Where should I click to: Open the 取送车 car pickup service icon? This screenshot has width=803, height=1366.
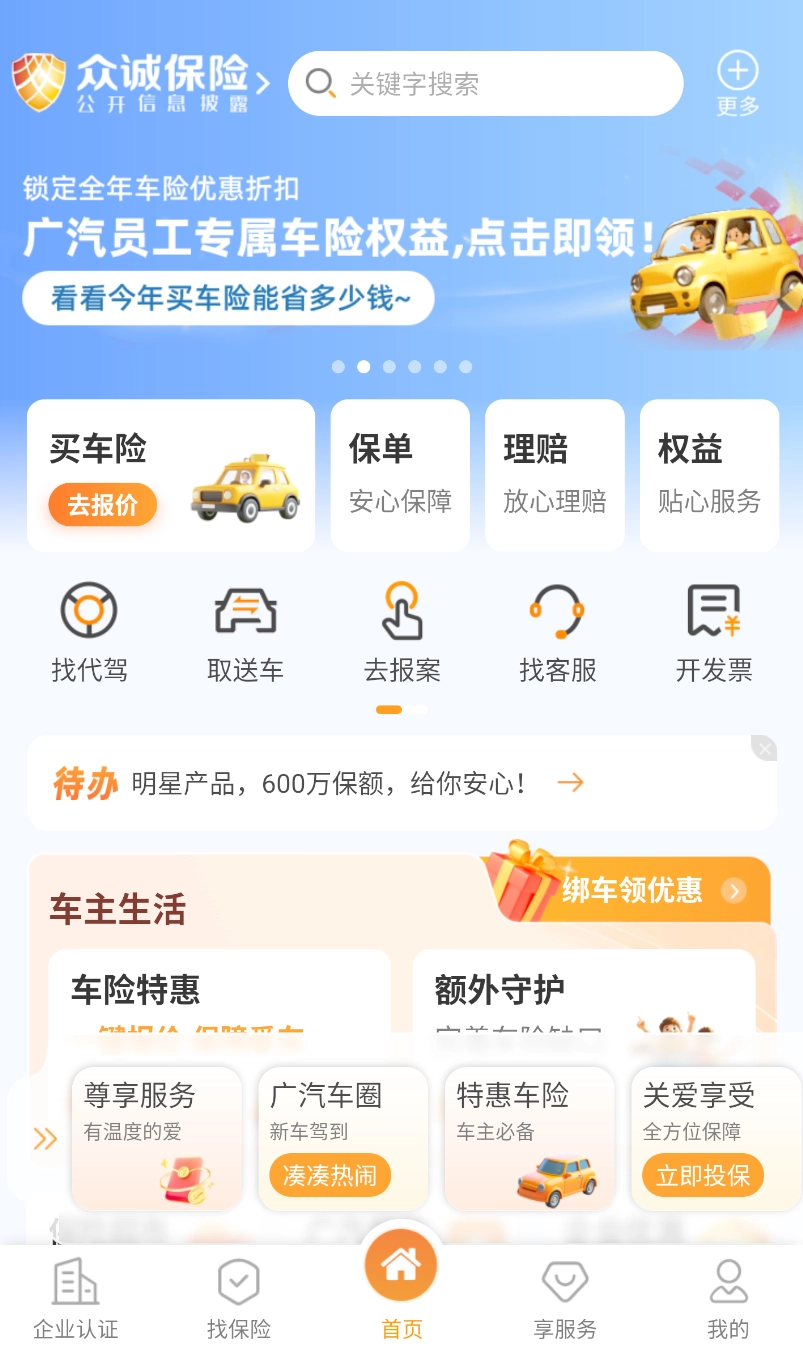[x=245, y=610]
